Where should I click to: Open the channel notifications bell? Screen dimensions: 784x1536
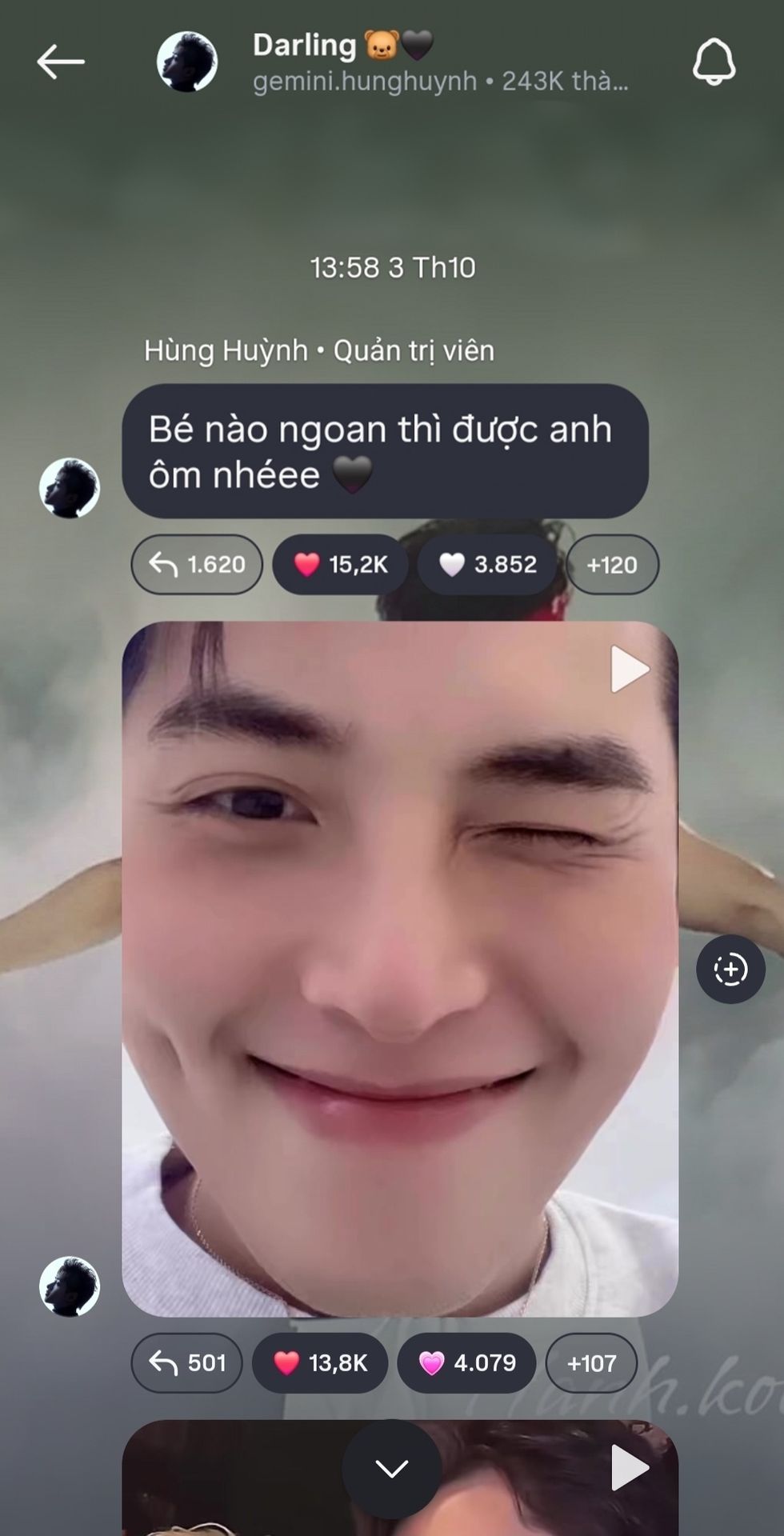713,62
